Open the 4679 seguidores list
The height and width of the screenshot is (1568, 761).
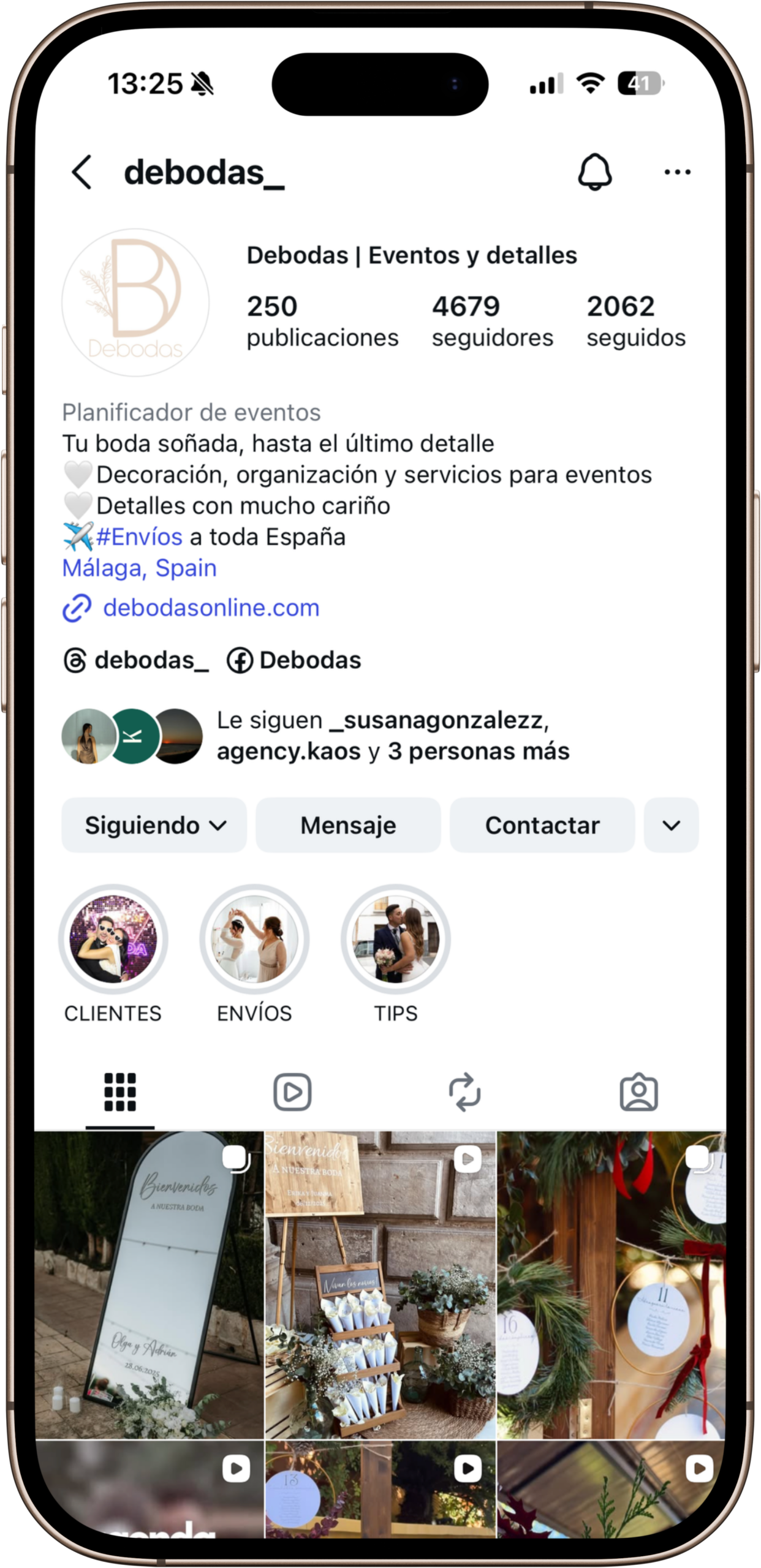pos(492,321)
